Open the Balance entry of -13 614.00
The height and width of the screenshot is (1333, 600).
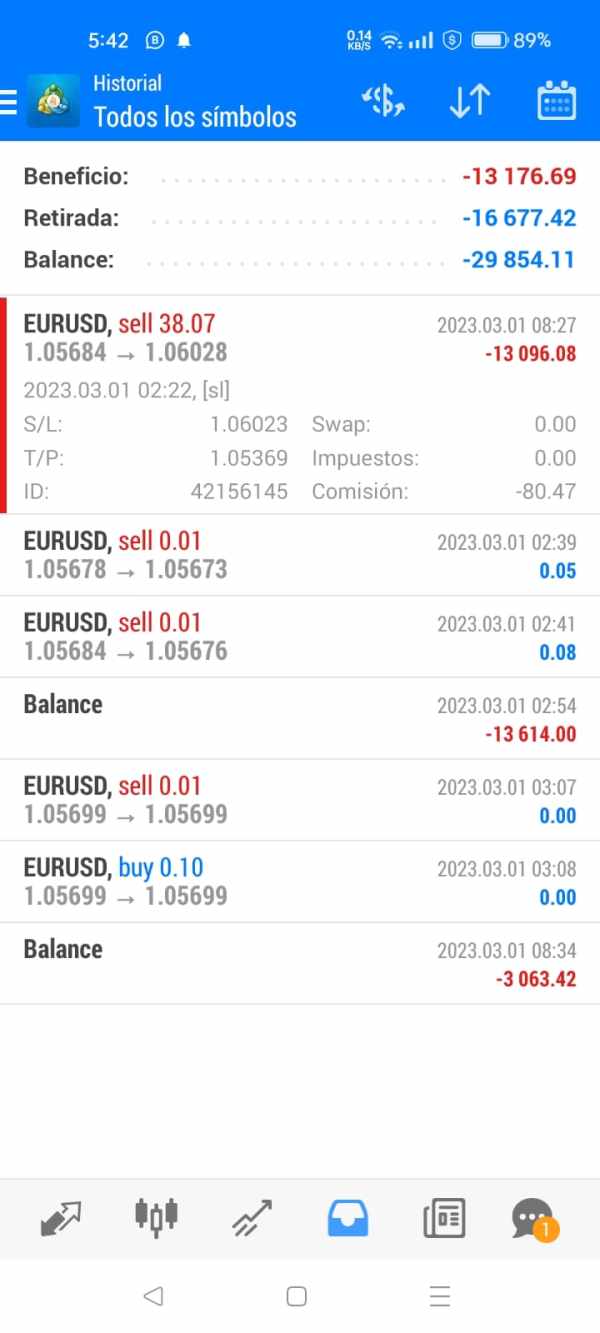(x=300, y=718)
